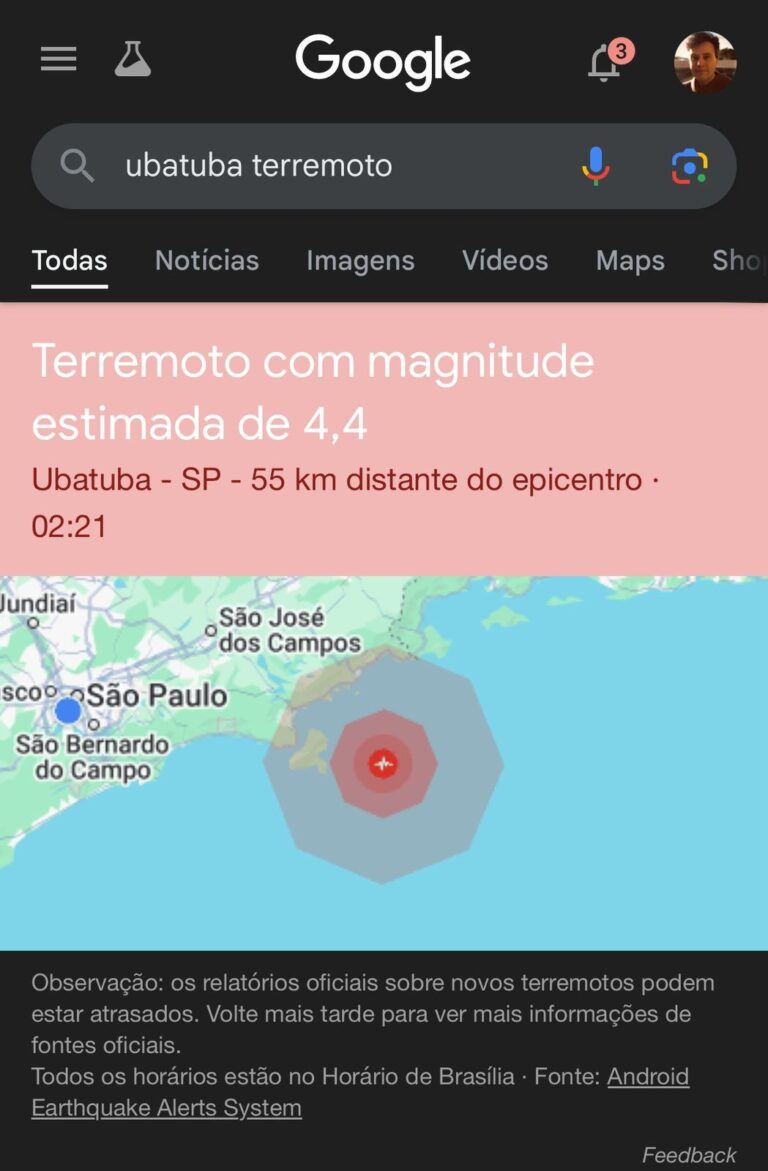Open Google Lens camera search
This screenshot has height=1171, width=768.
pyautogui.click(x=690, y=166)
